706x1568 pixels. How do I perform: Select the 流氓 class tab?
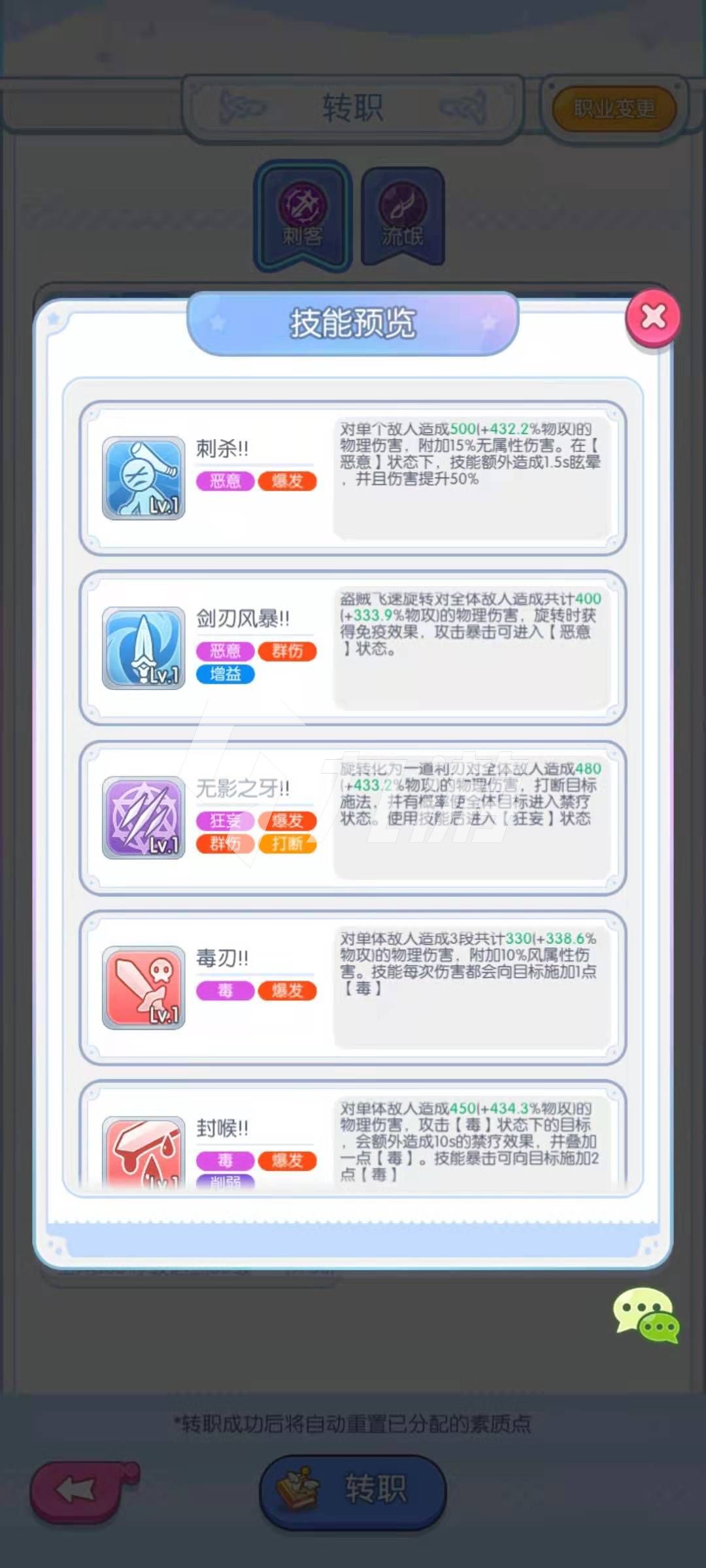click(403, 216)
